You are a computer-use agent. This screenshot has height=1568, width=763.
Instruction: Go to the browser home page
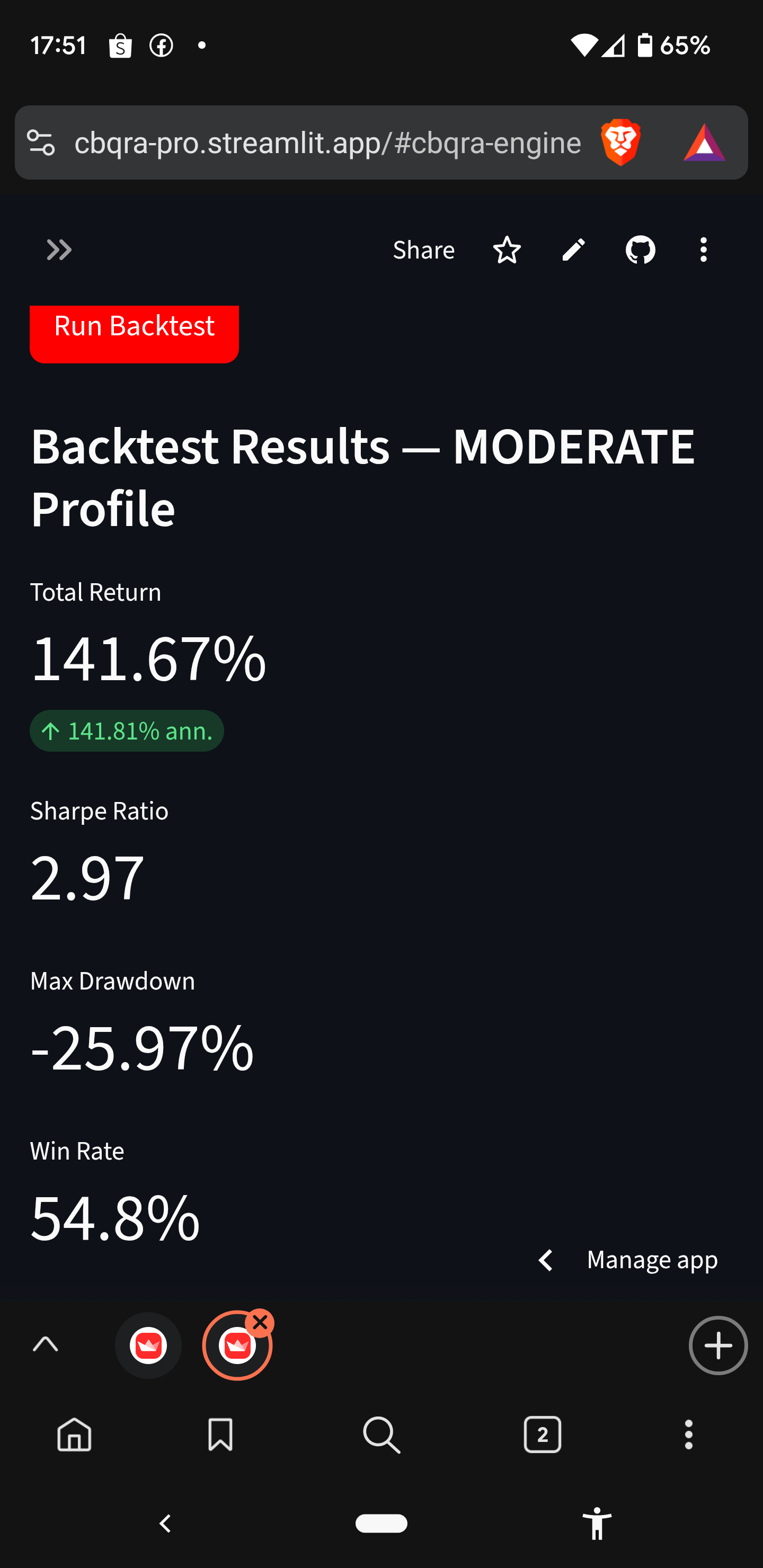(x=74, y=1435)
